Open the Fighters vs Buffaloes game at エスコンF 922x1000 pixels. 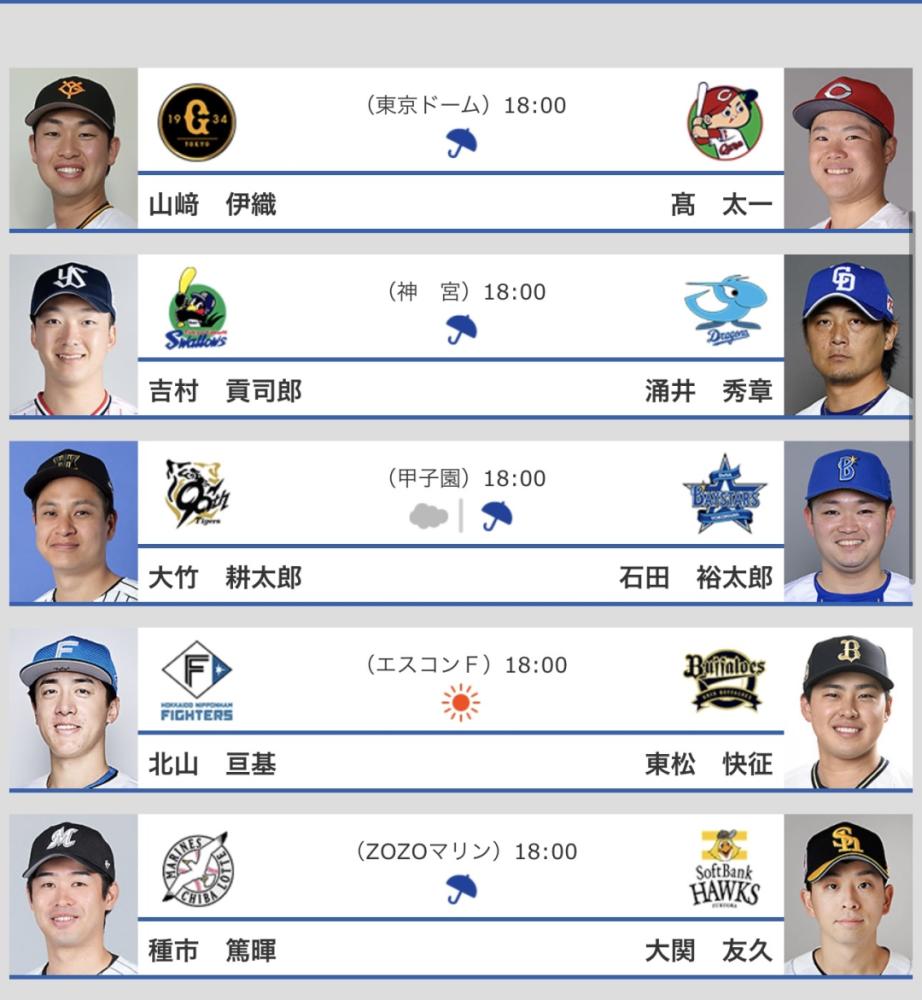coord(460,709)
